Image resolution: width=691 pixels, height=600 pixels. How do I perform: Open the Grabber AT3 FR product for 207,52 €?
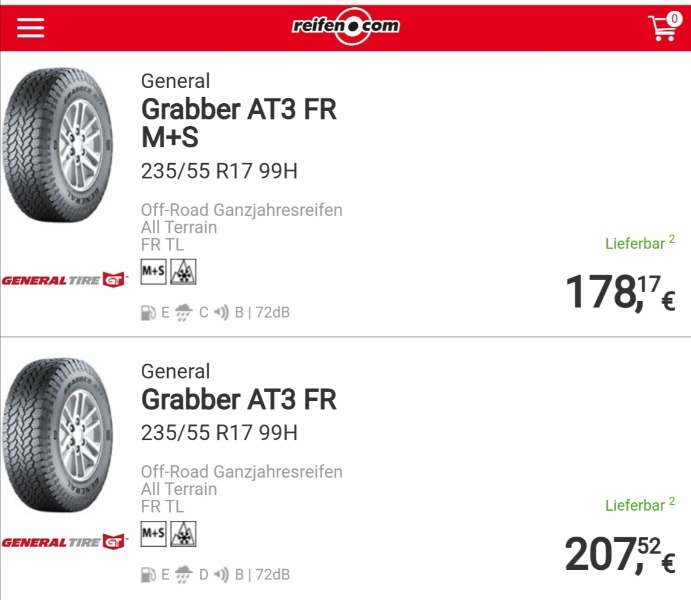coord(239,400)
